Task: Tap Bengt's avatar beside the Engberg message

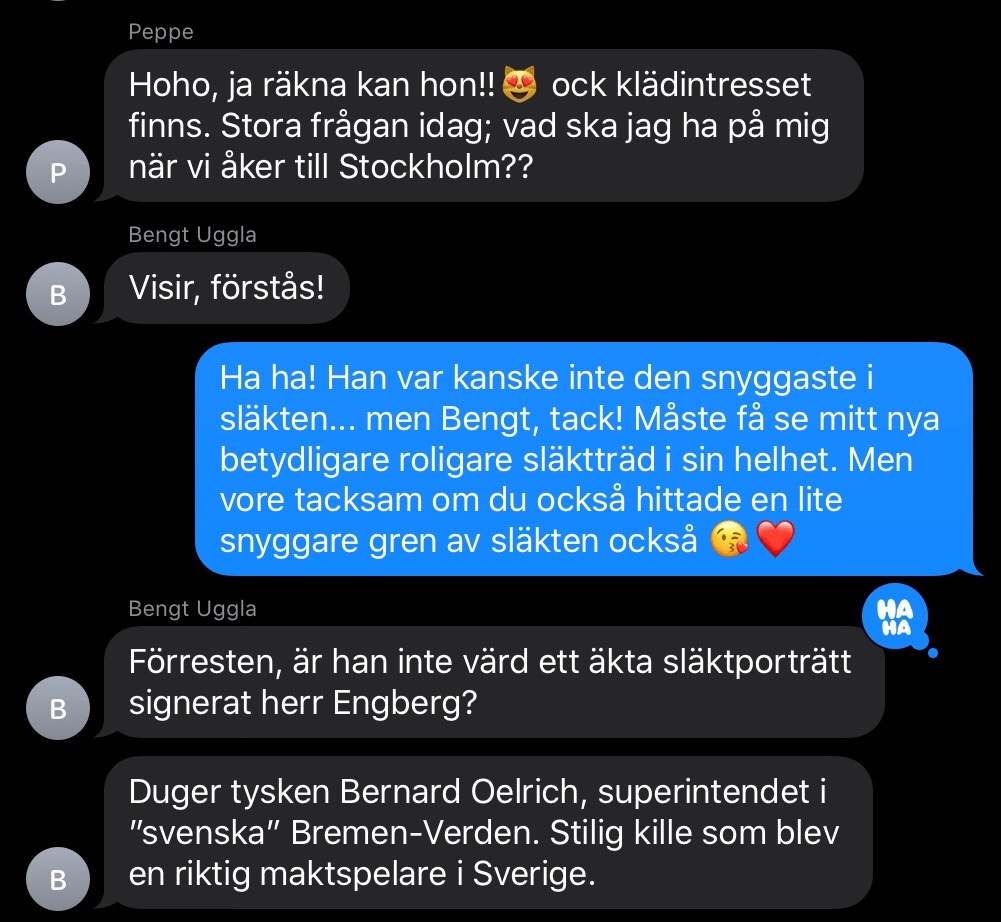Action: click(57, 709)
